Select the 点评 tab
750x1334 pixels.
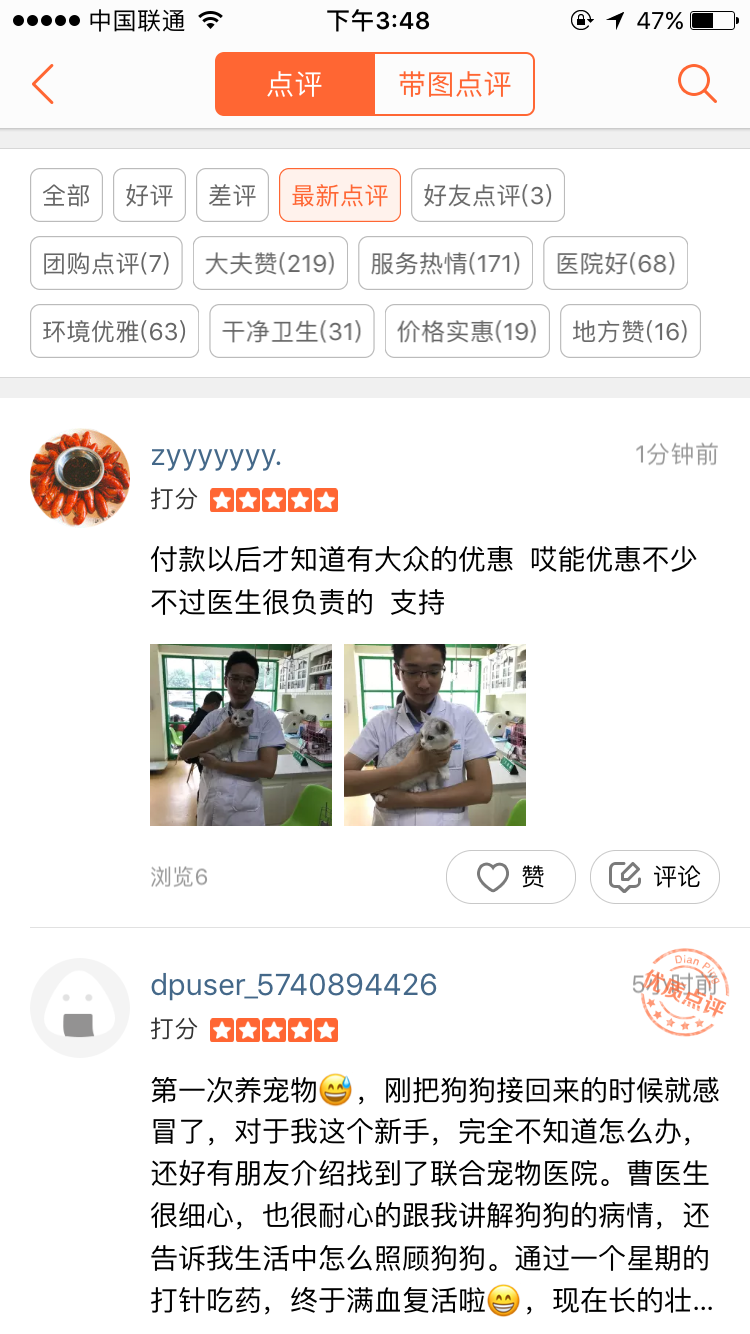(295, 84)
